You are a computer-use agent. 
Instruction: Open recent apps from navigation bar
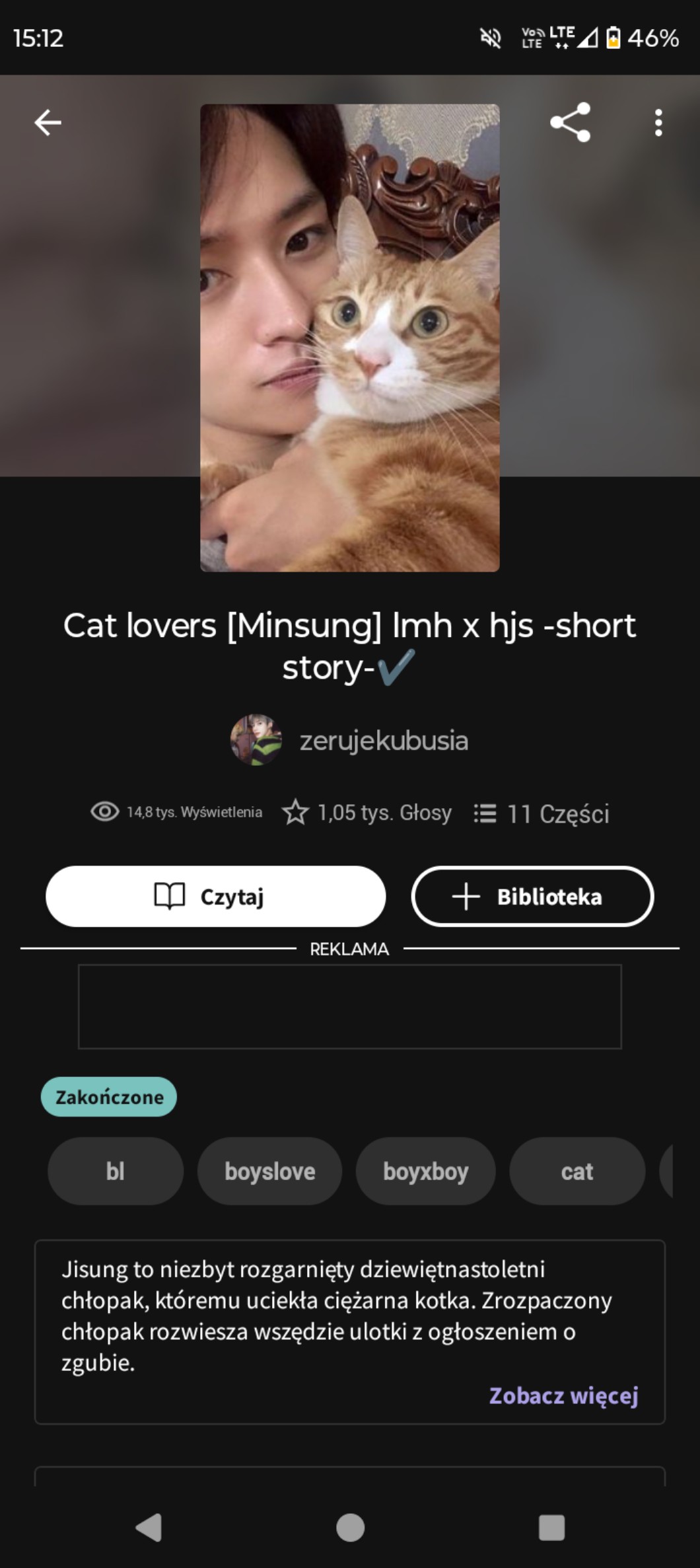(551, 1527)
